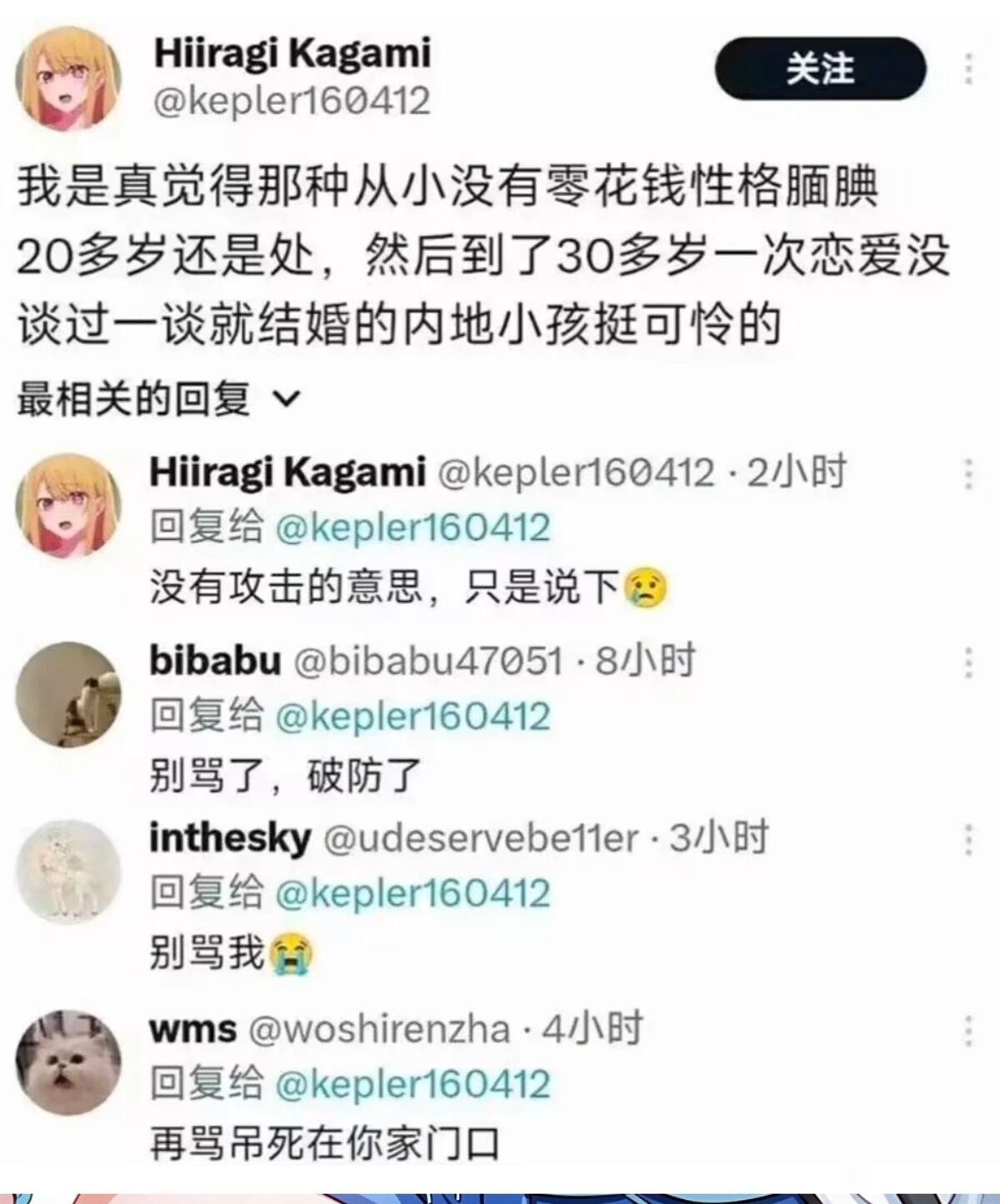
Task: View inthesky's profile avatar
Action: pyautogui.click(x=70, y=872)
